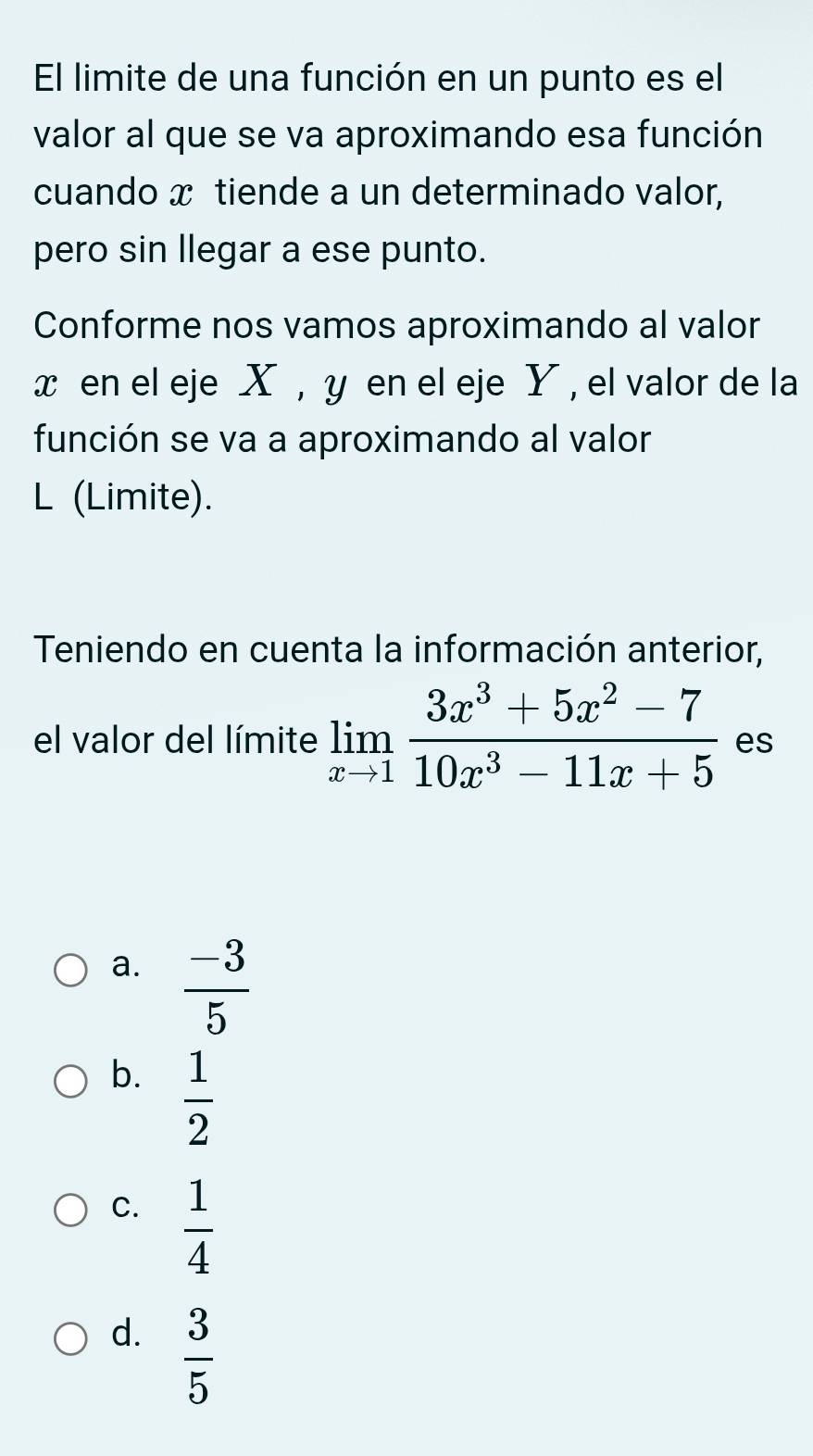This screenshot has width=813, height=1456.
Task: Mark answer d, three fifths
Action: pos(70,1338)
